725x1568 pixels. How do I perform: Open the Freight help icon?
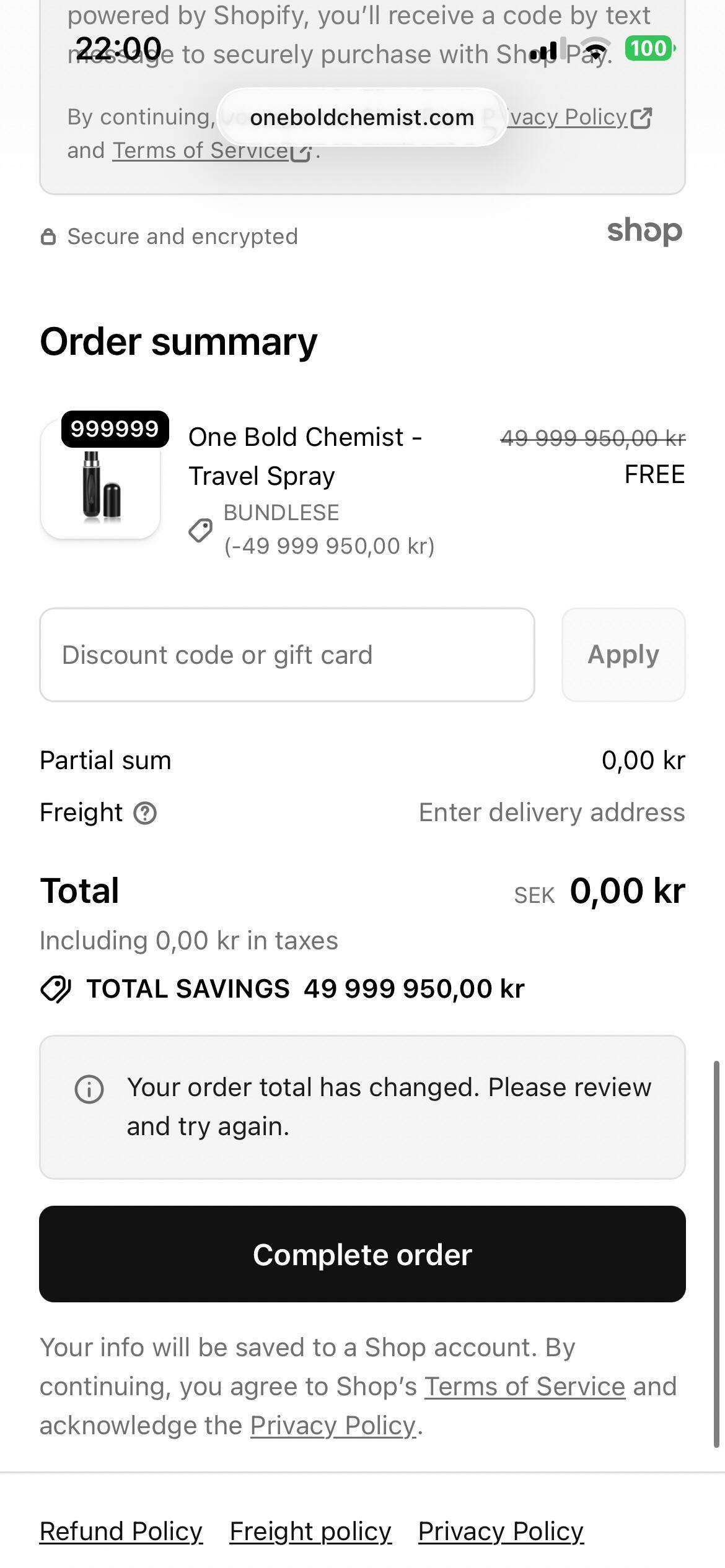tap(145, 812)
